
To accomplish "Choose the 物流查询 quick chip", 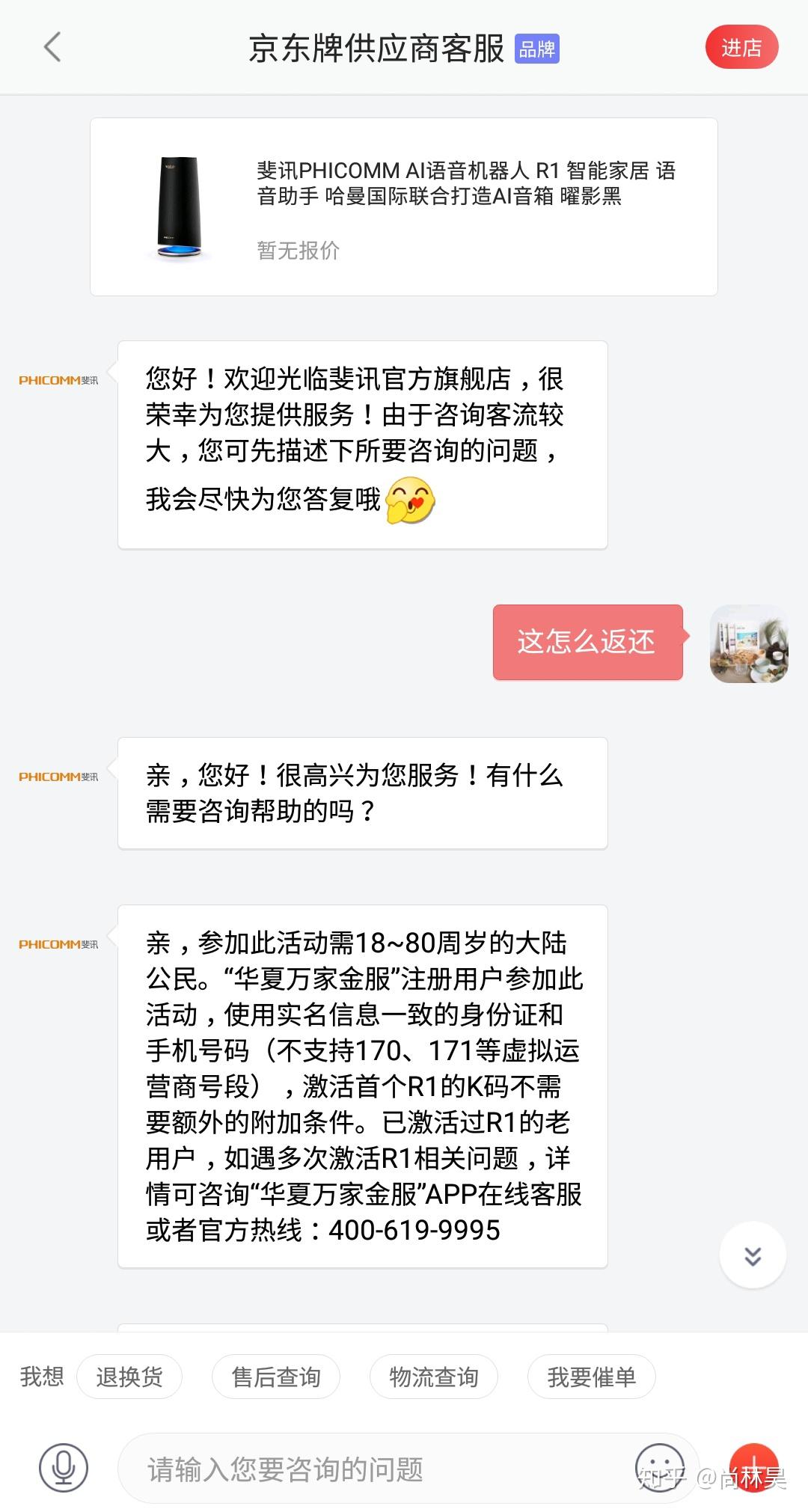I will tap(433, 1377).
